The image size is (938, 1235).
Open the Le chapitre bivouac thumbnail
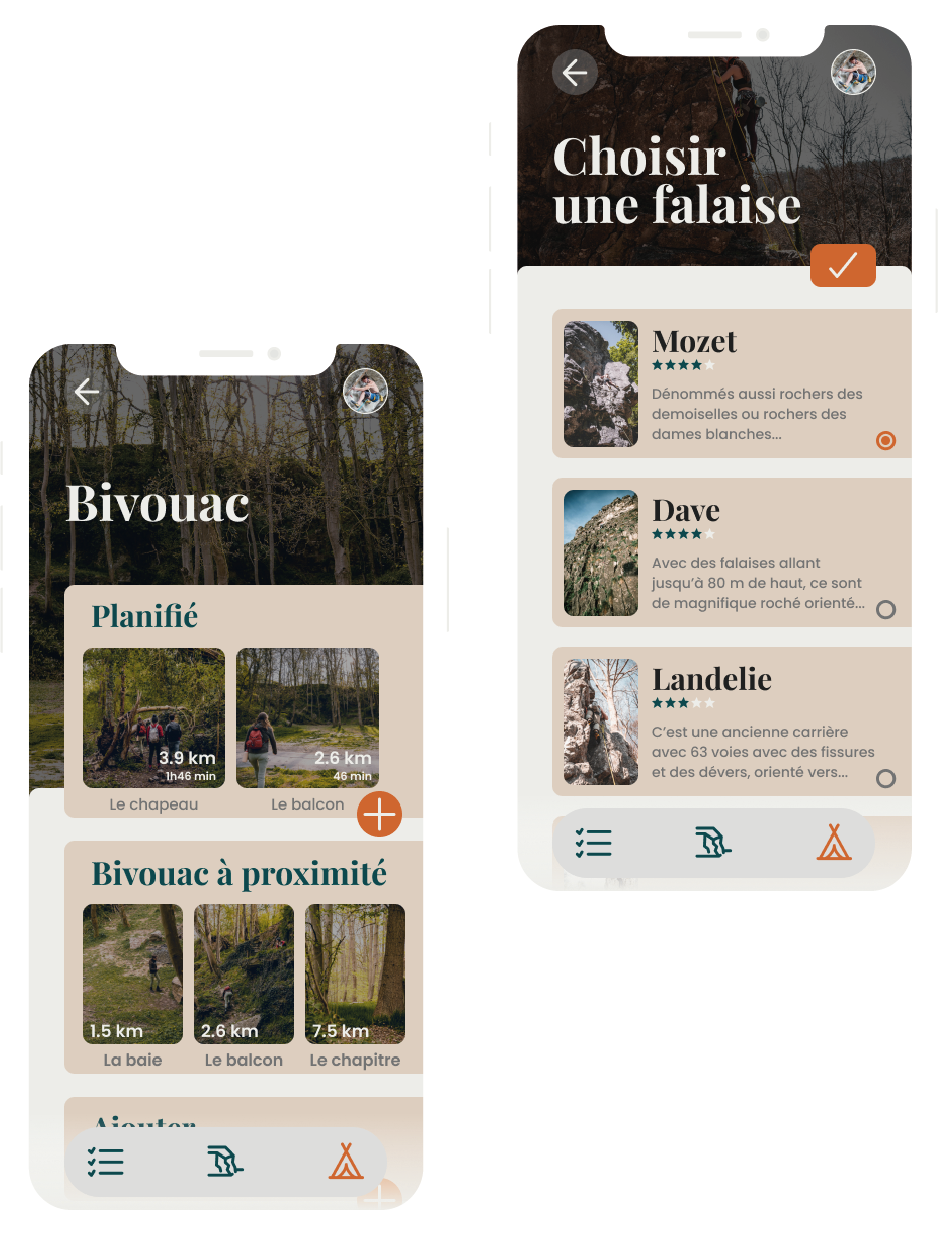click(354, 973)
